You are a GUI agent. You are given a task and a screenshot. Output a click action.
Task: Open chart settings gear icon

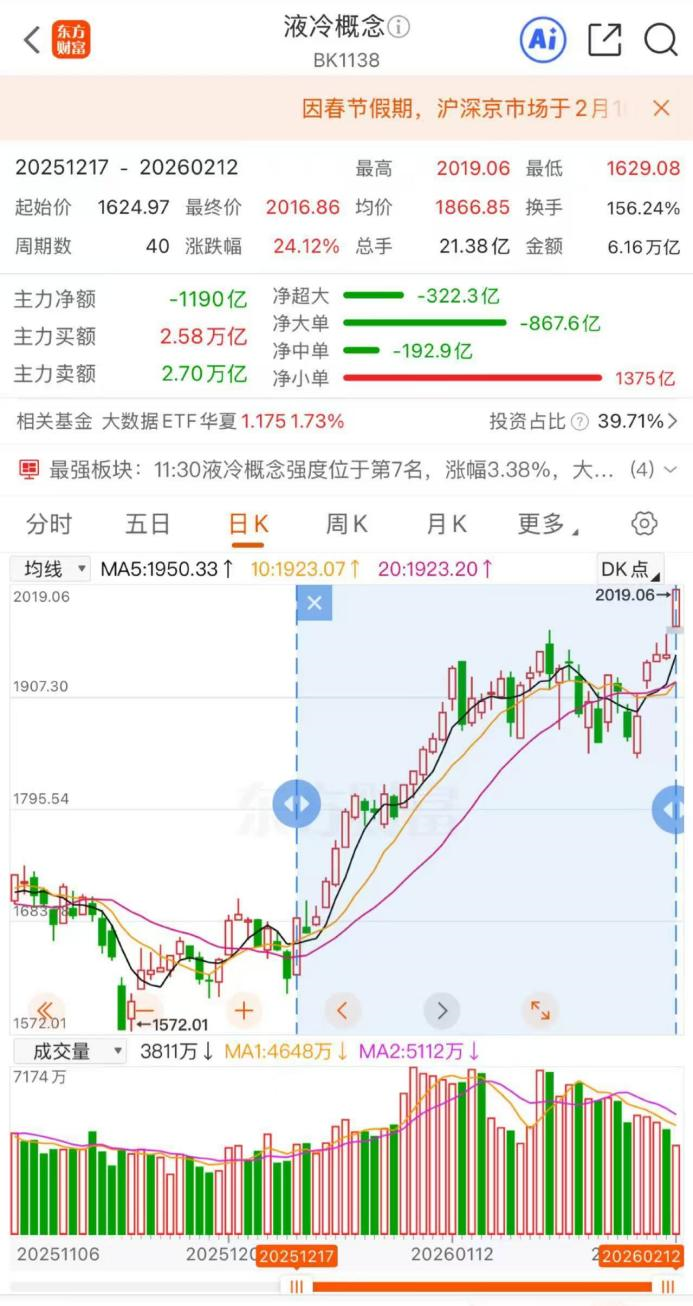644,523
